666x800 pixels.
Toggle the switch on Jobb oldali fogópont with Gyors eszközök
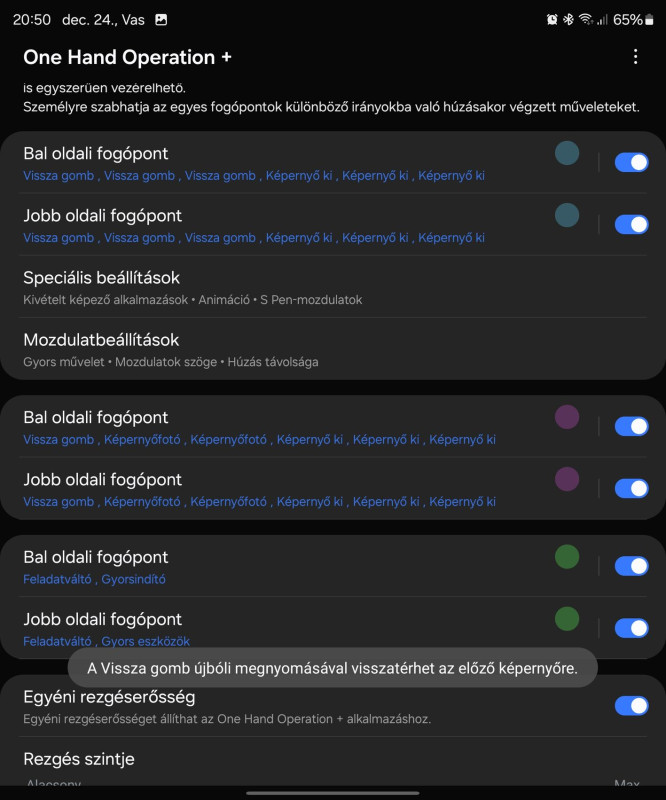pyautogui.click(x=631, y=628)
